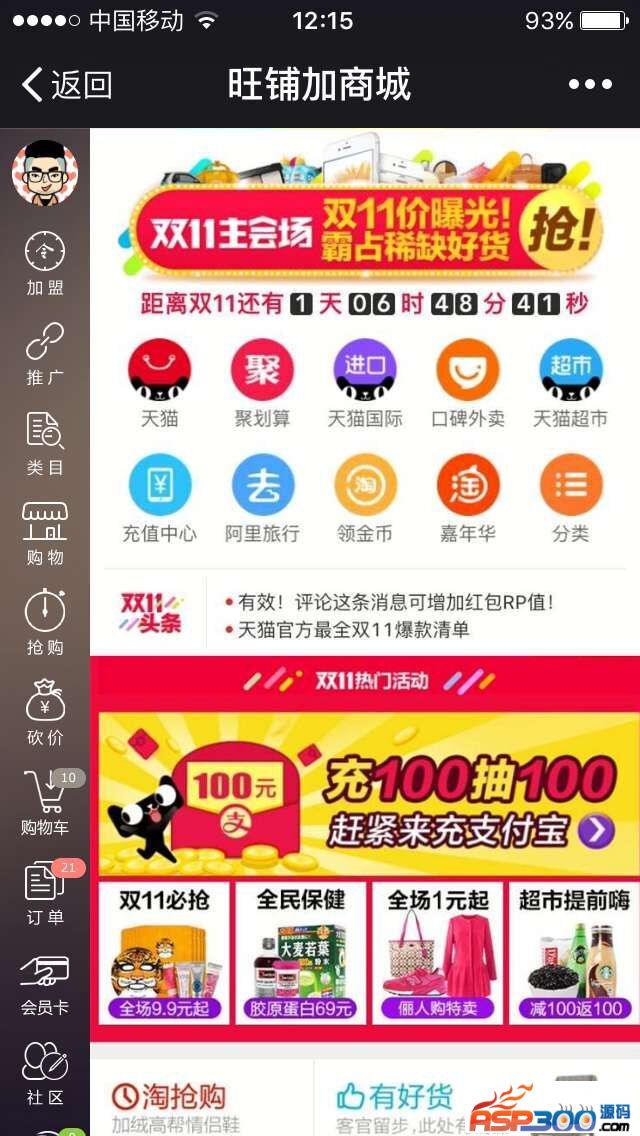Open the 全场1元起 promo tile
The height and width of the screenshot is (1136, 640).
[438, 951]
